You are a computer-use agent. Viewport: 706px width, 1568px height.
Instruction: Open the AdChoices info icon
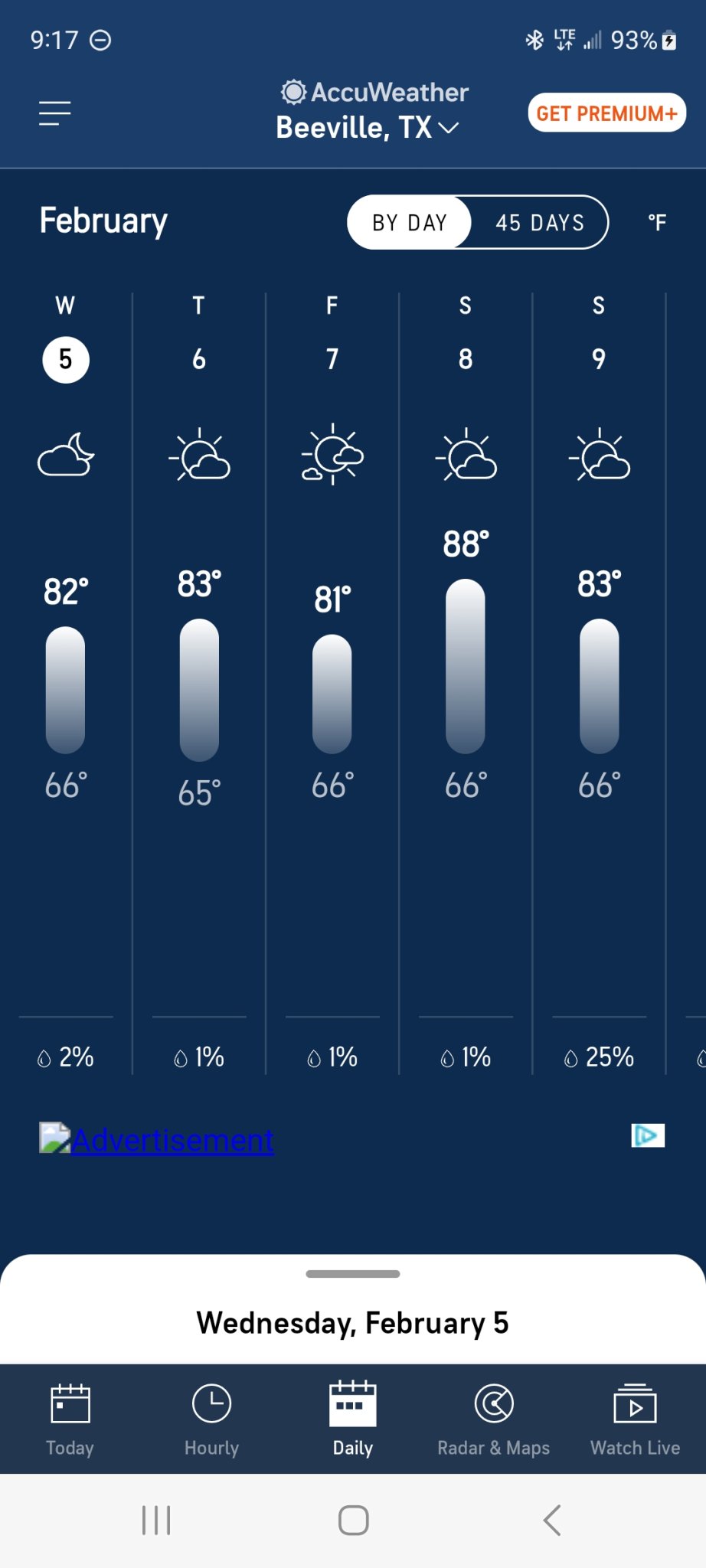648,1135
